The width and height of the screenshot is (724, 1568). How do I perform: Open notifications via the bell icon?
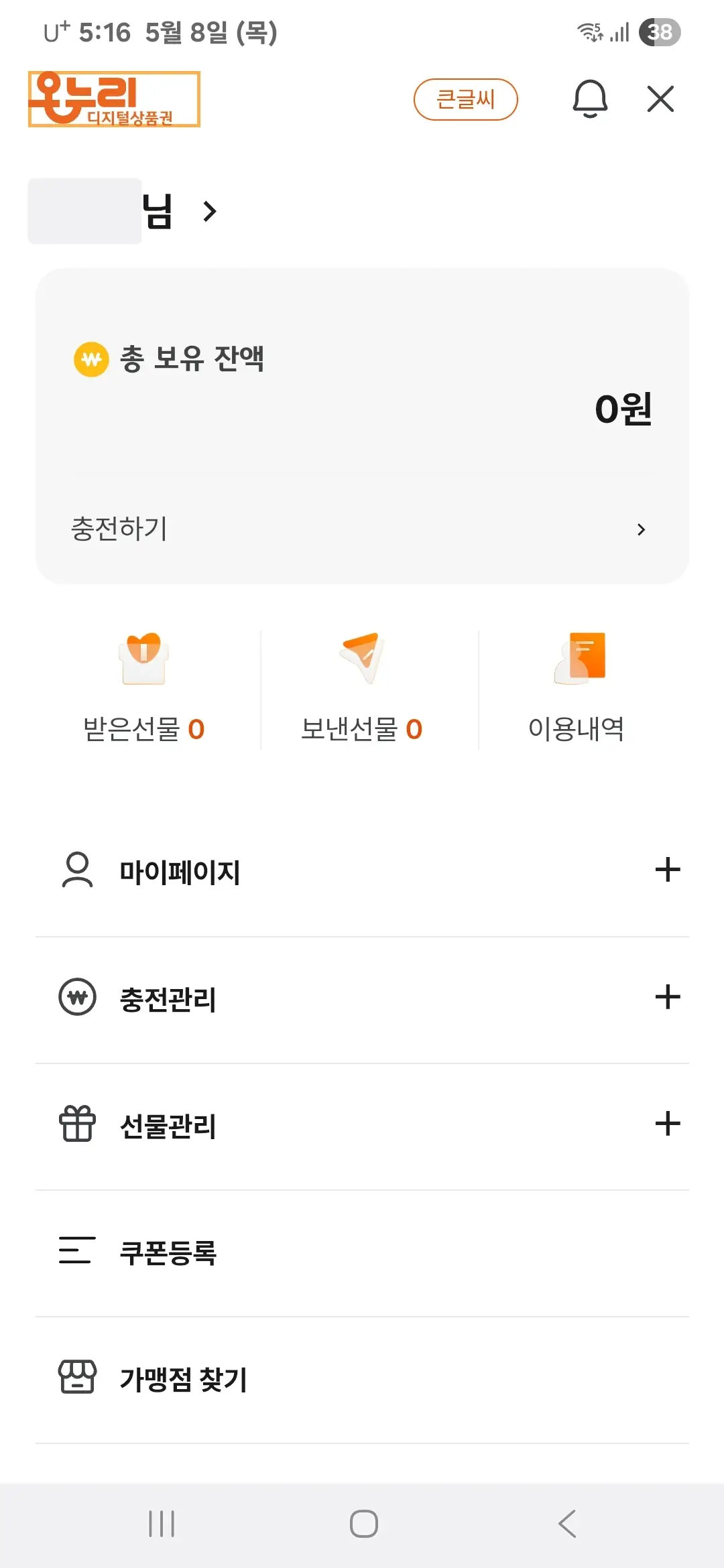pyautogui.click(x=590, y=99)
